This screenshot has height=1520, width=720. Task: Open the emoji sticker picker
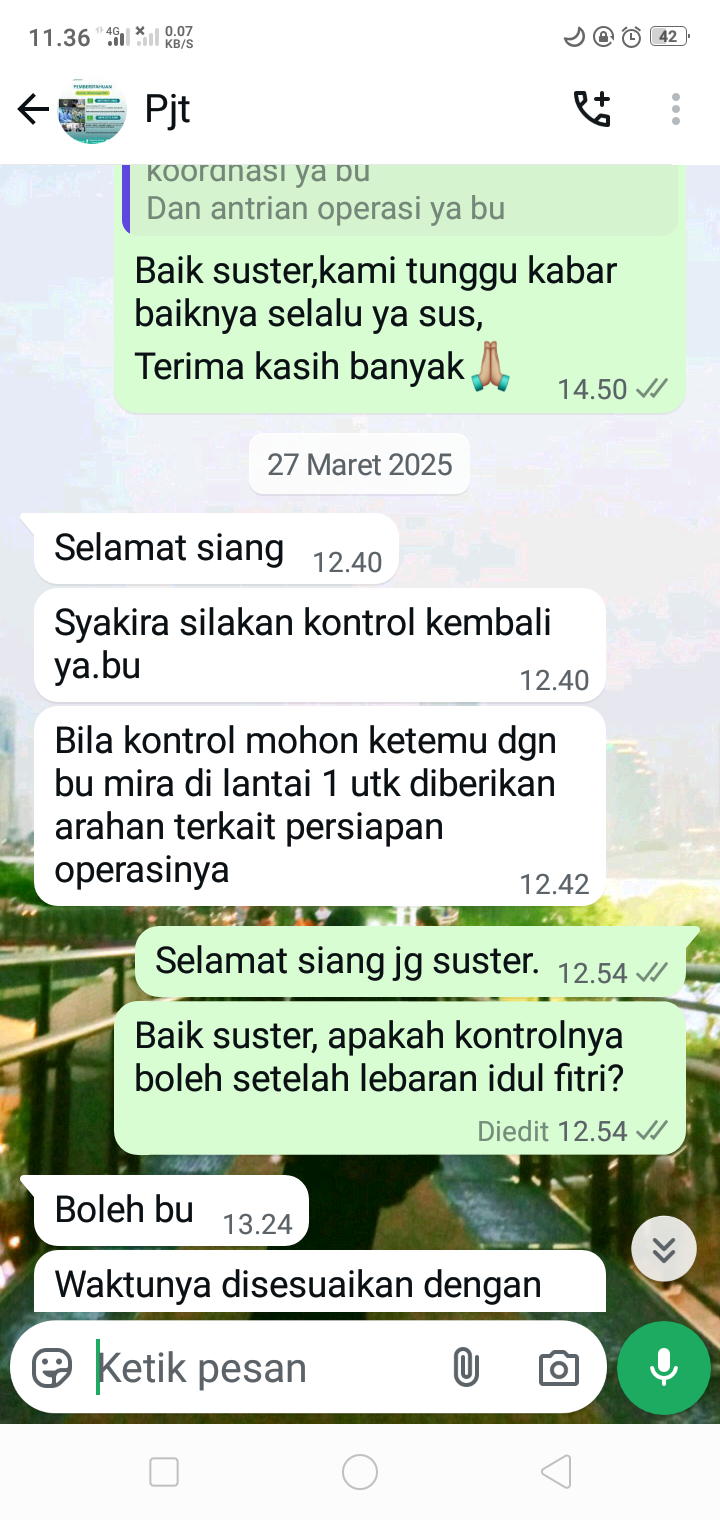pyautogui.click(x=52, y=1367)
